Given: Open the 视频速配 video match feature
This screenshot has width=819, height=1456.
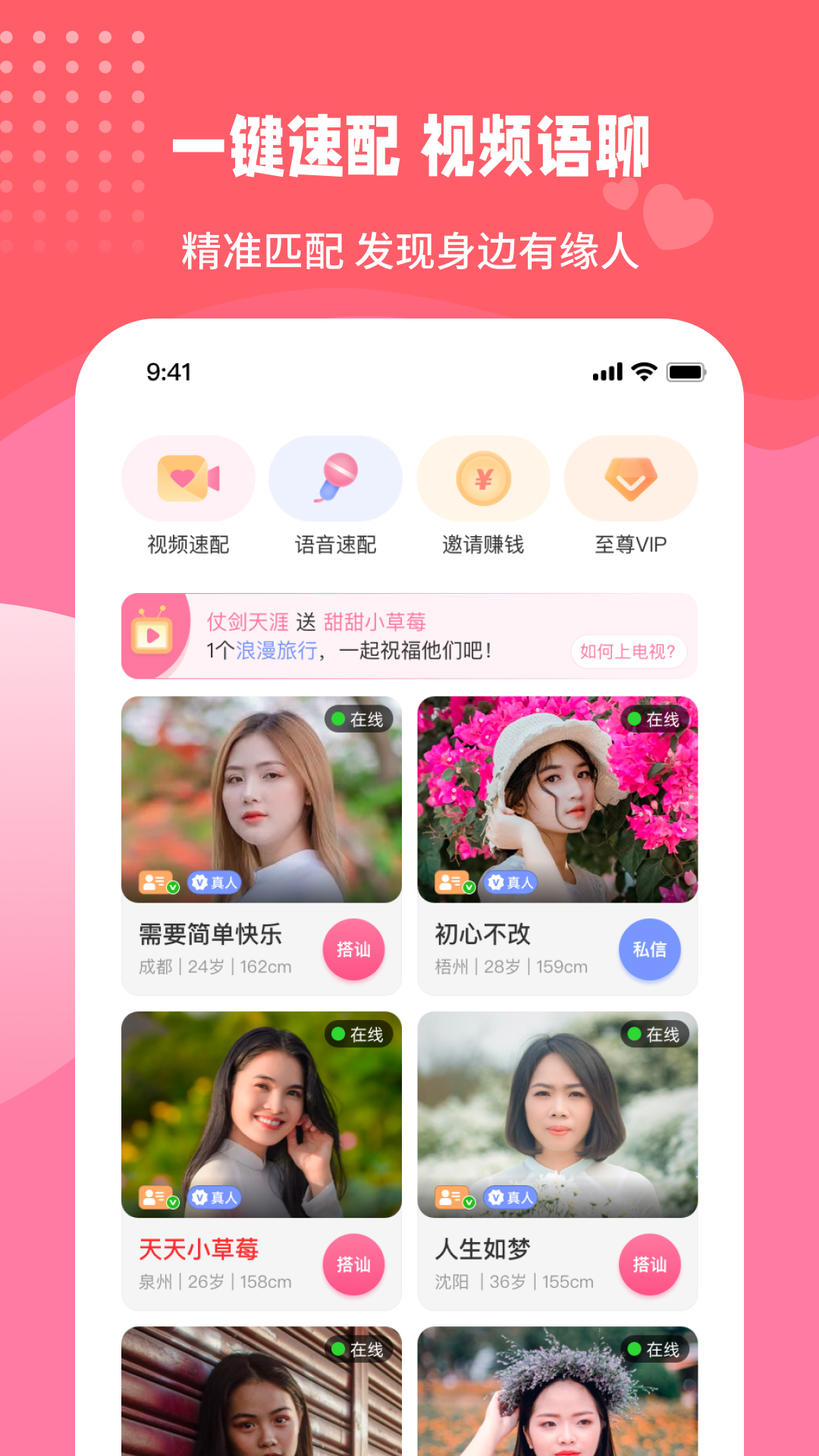Looking at the screenshot, I should tap(187, 479).
